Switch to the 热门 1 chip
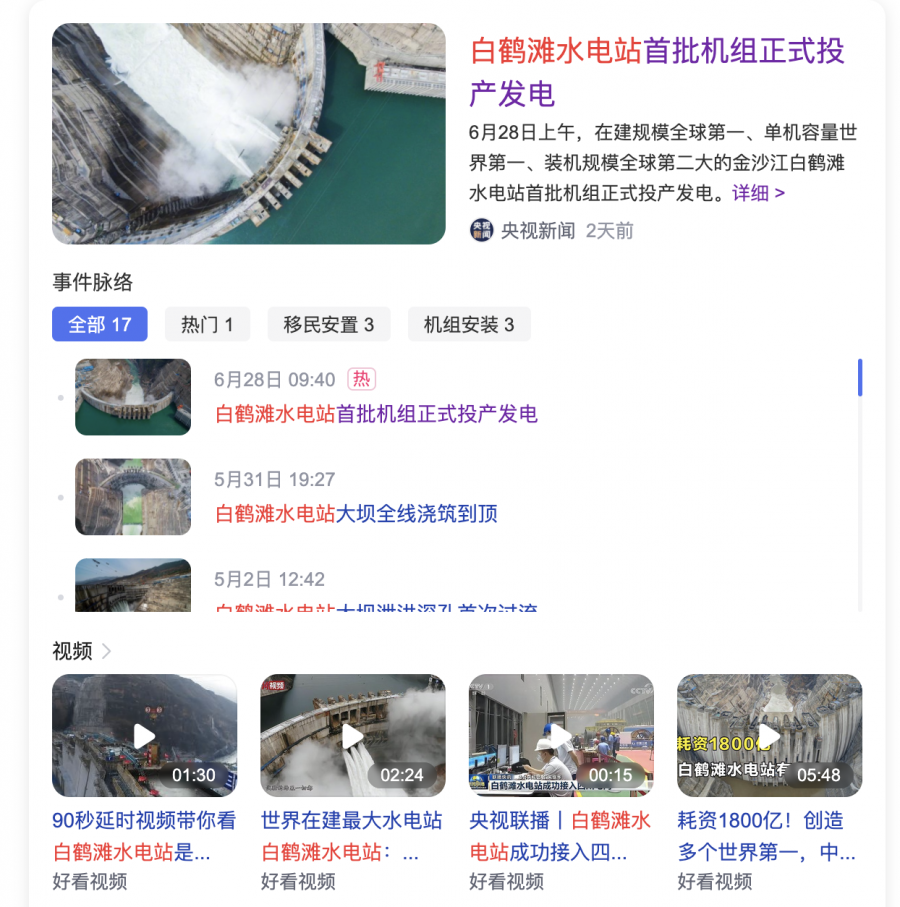Viewport: 900px width, 907px height. pyautogui.click(x=207, y=325)
